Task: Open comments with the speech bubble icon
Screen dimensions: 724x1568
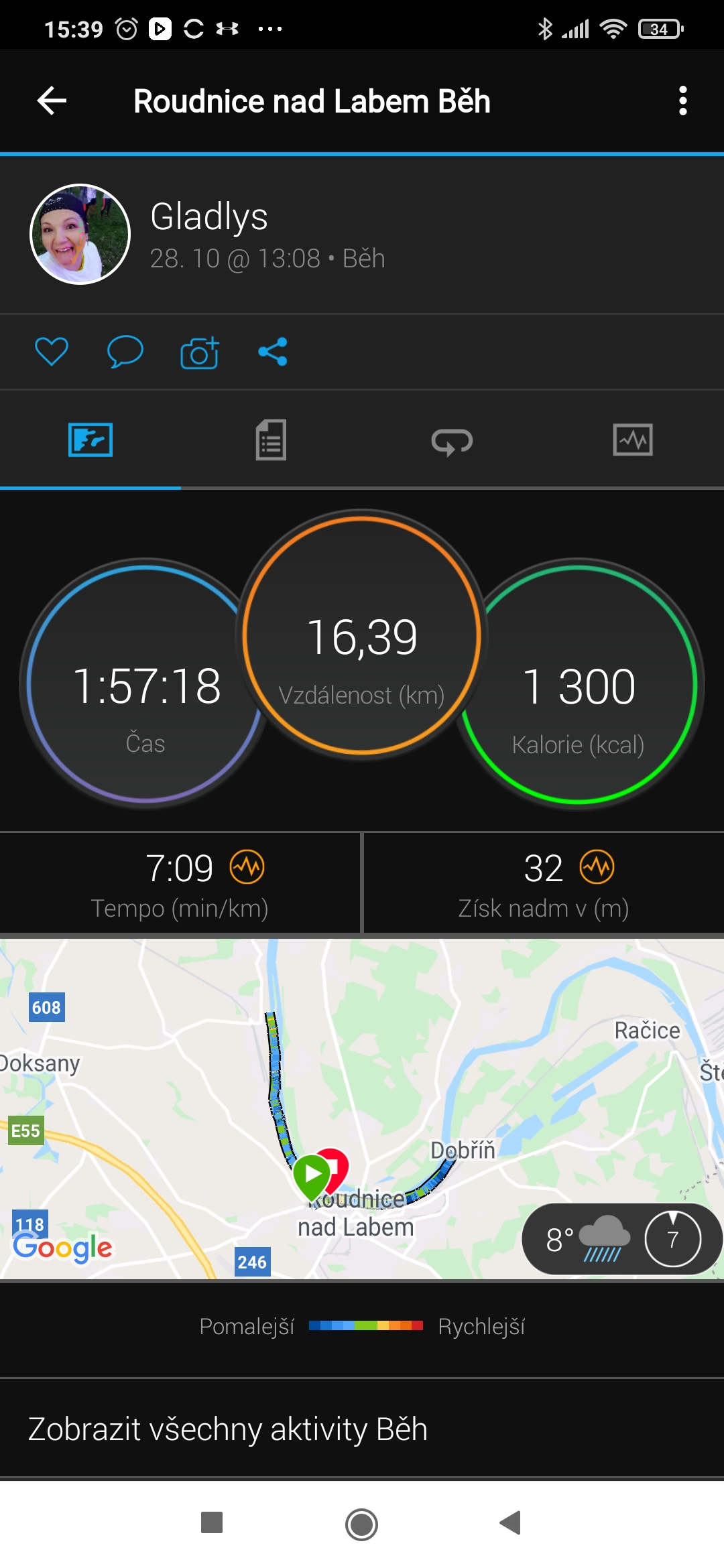Action: [x=125, y=351]
